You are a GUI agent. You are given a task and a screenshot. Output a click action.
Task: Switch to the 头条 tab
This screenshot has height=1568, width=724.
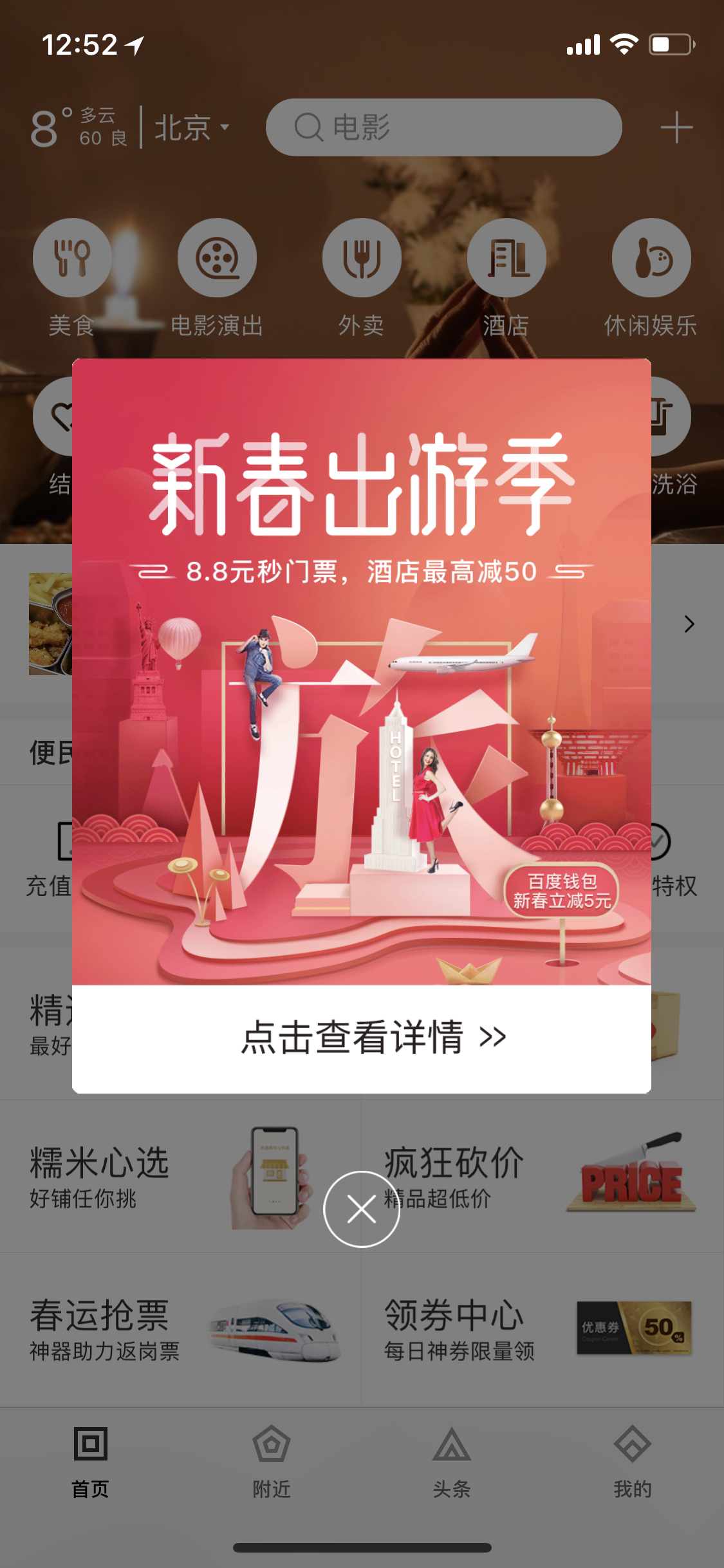[x=452, y=1462]
